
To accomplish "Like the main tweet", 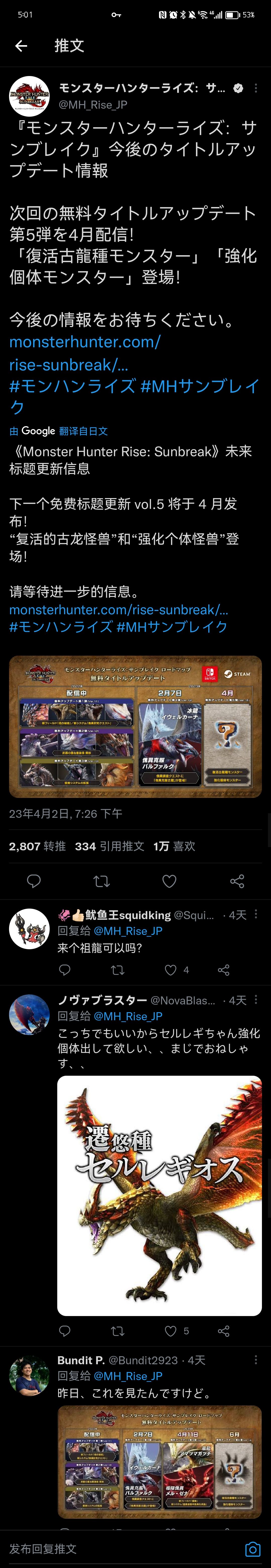I will tap(169, 881).
